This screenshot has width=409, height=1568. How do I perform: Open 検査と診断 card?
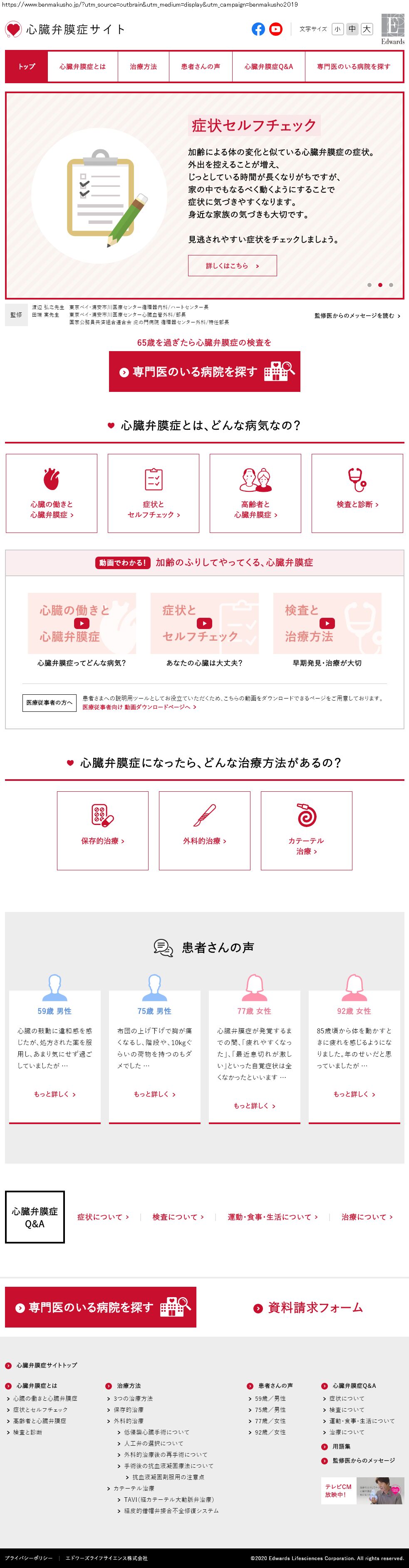[x=357, y=494]
